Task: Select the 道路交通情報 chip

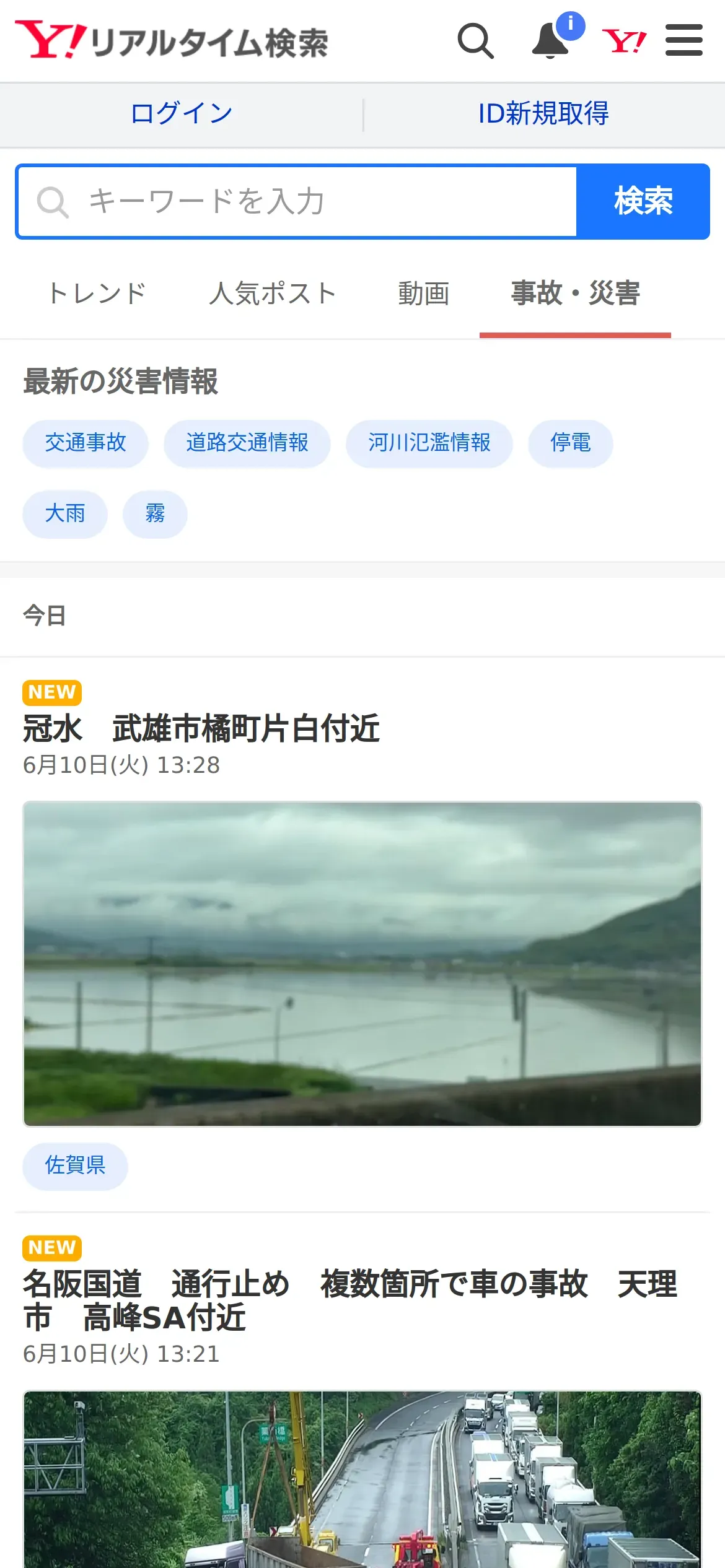Action: [247, 443]
